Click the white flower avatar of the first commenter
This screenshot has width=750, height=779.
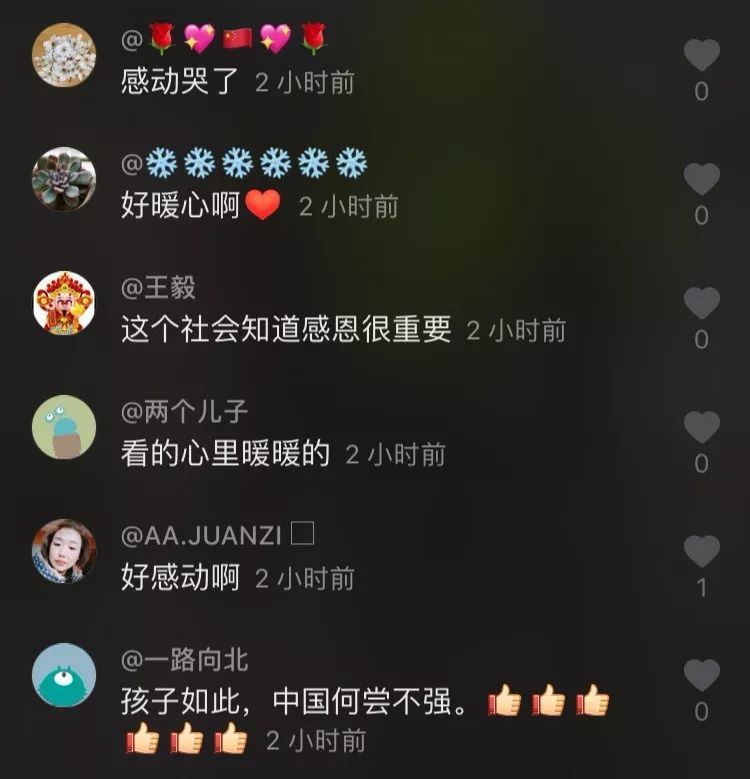tap(62, 52)
